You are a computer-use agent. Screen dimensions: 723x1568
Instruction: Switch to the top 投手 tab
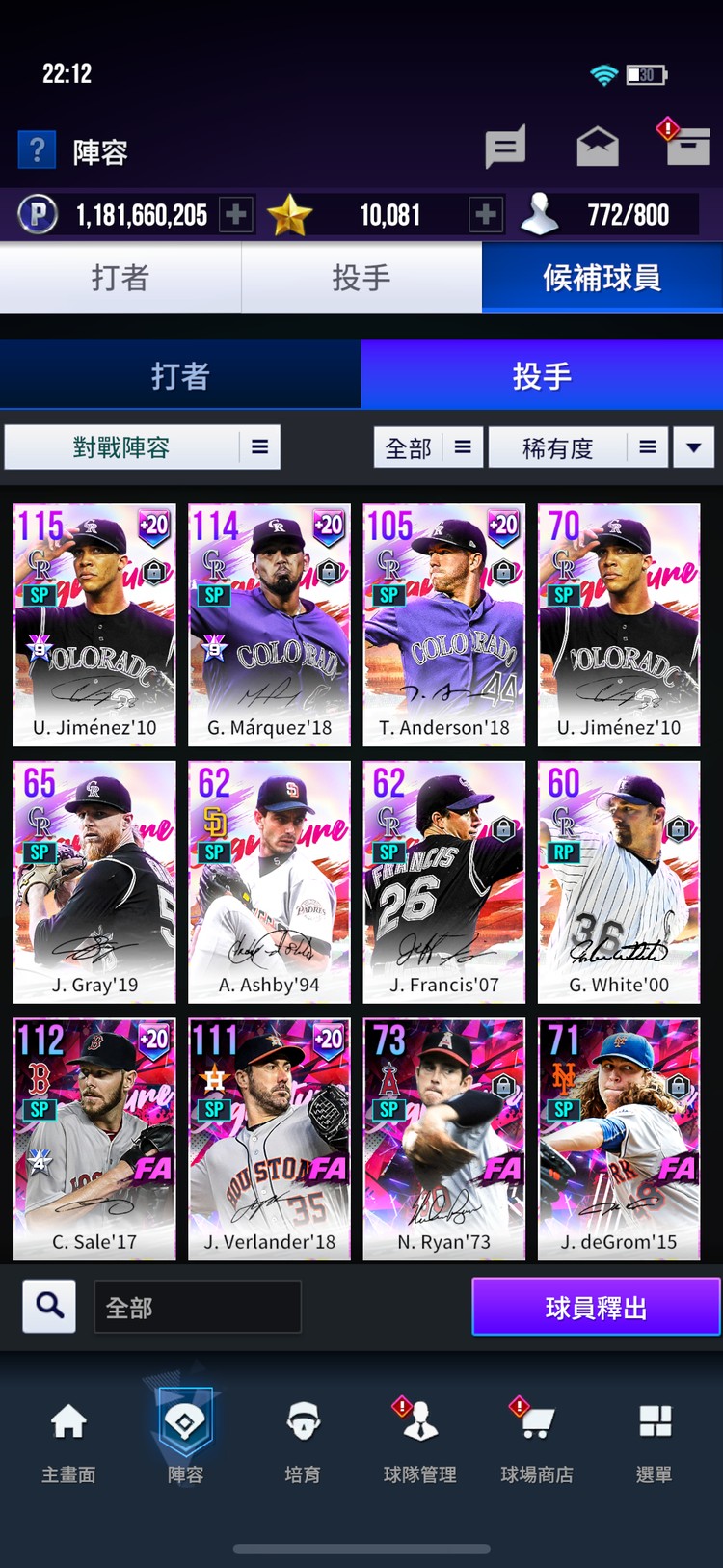361,278
